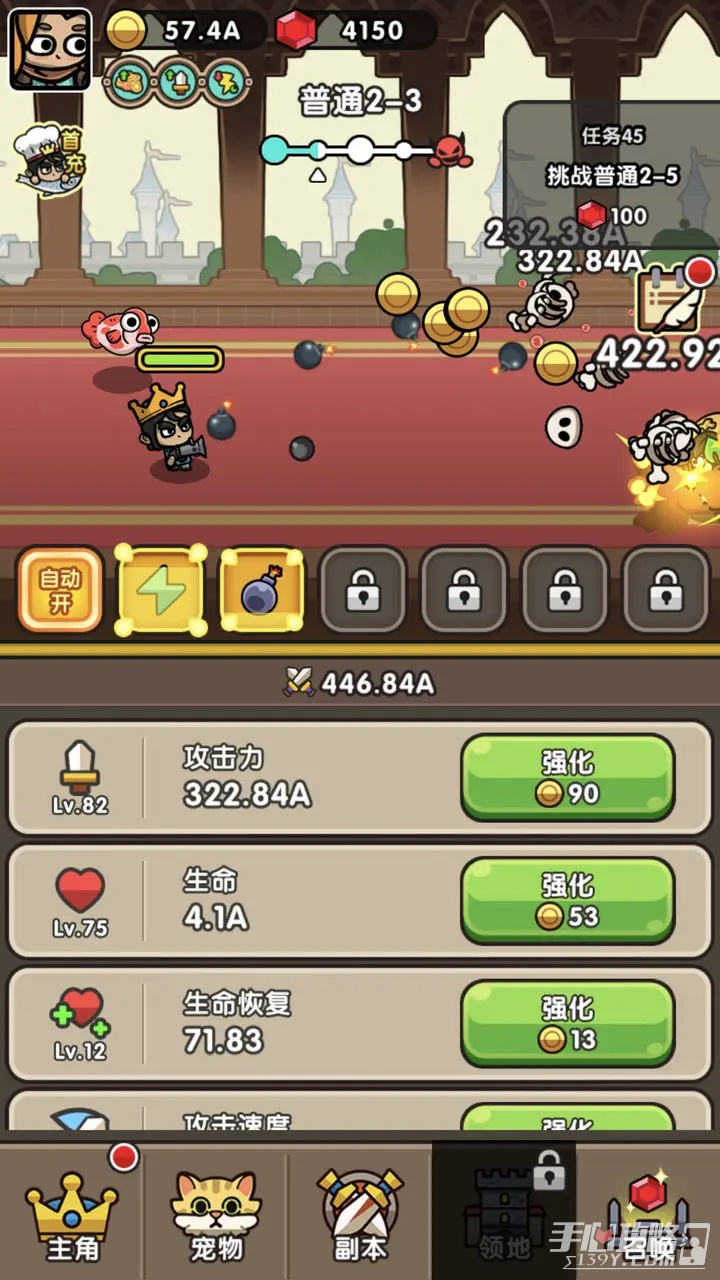720x1280 pixels.
Task: Upgrade 生命 with 强化 for 53
Action: point(567,901)
